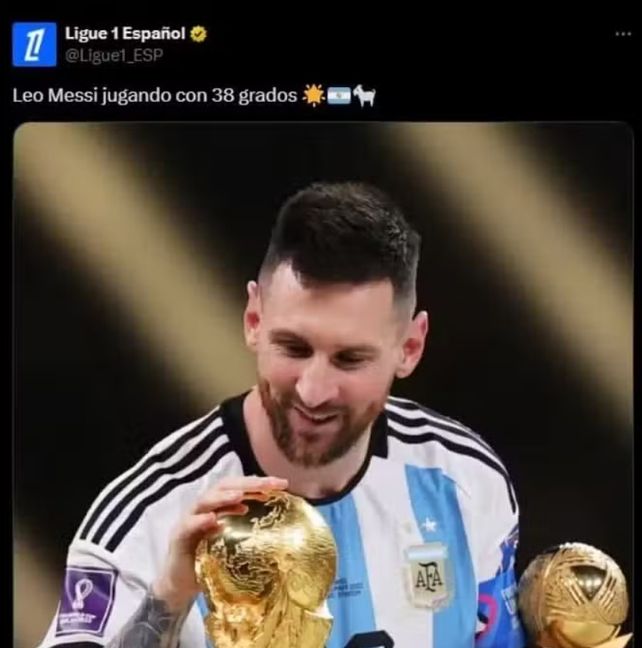The width and height of the screenshot is (642, 648).
Task: Open the tweet's three-dot overflow menu
Action: tap(622, 33)
